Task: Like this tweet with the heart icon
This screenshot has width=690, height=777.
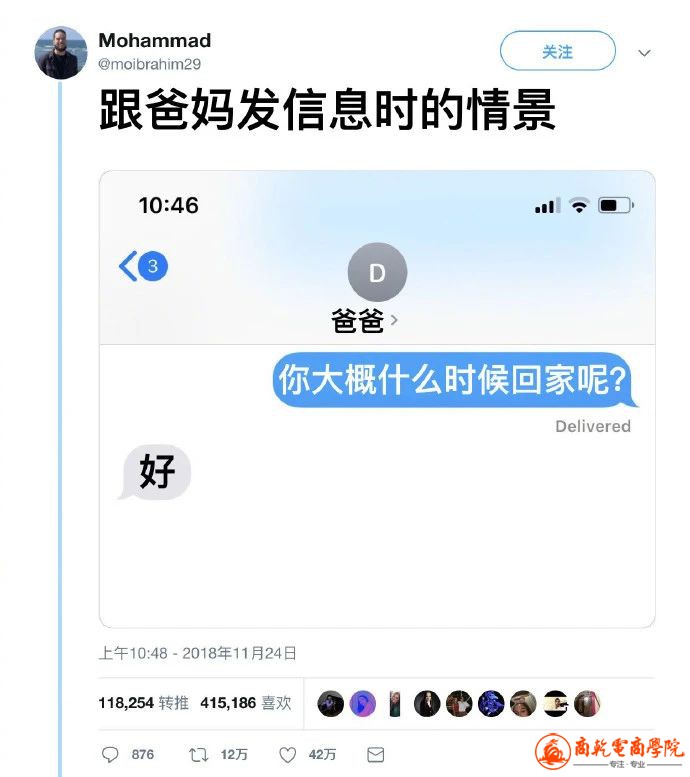Action: (x=287, y=754)
